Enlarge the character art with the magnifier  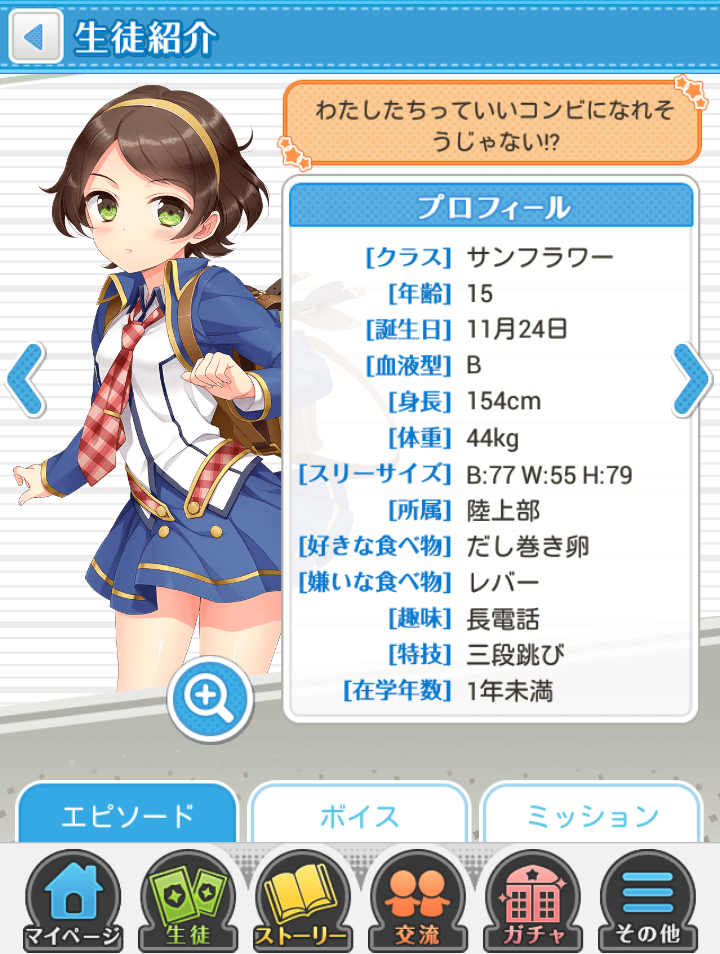click(210, 696)
